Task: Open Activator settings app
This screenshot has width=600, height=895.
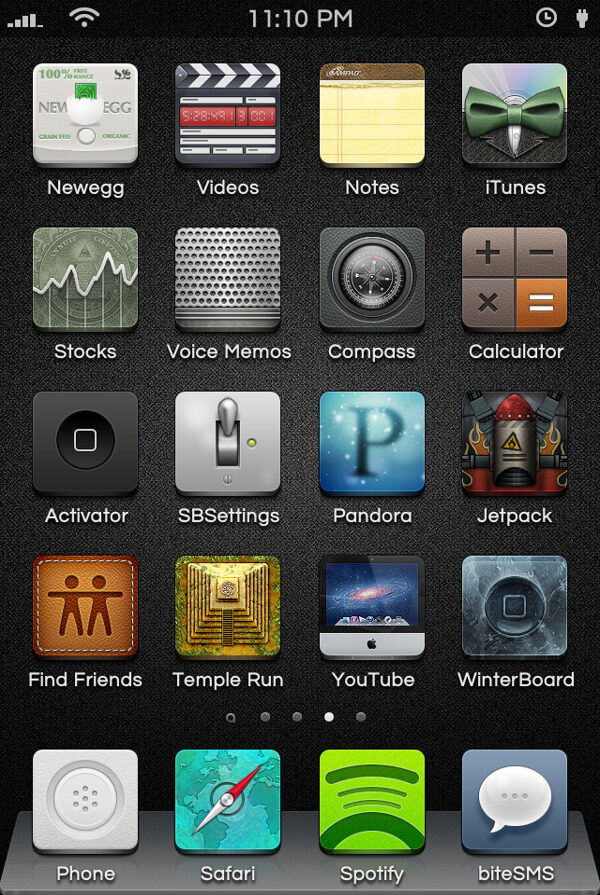Action: click(x=85, y=442)
